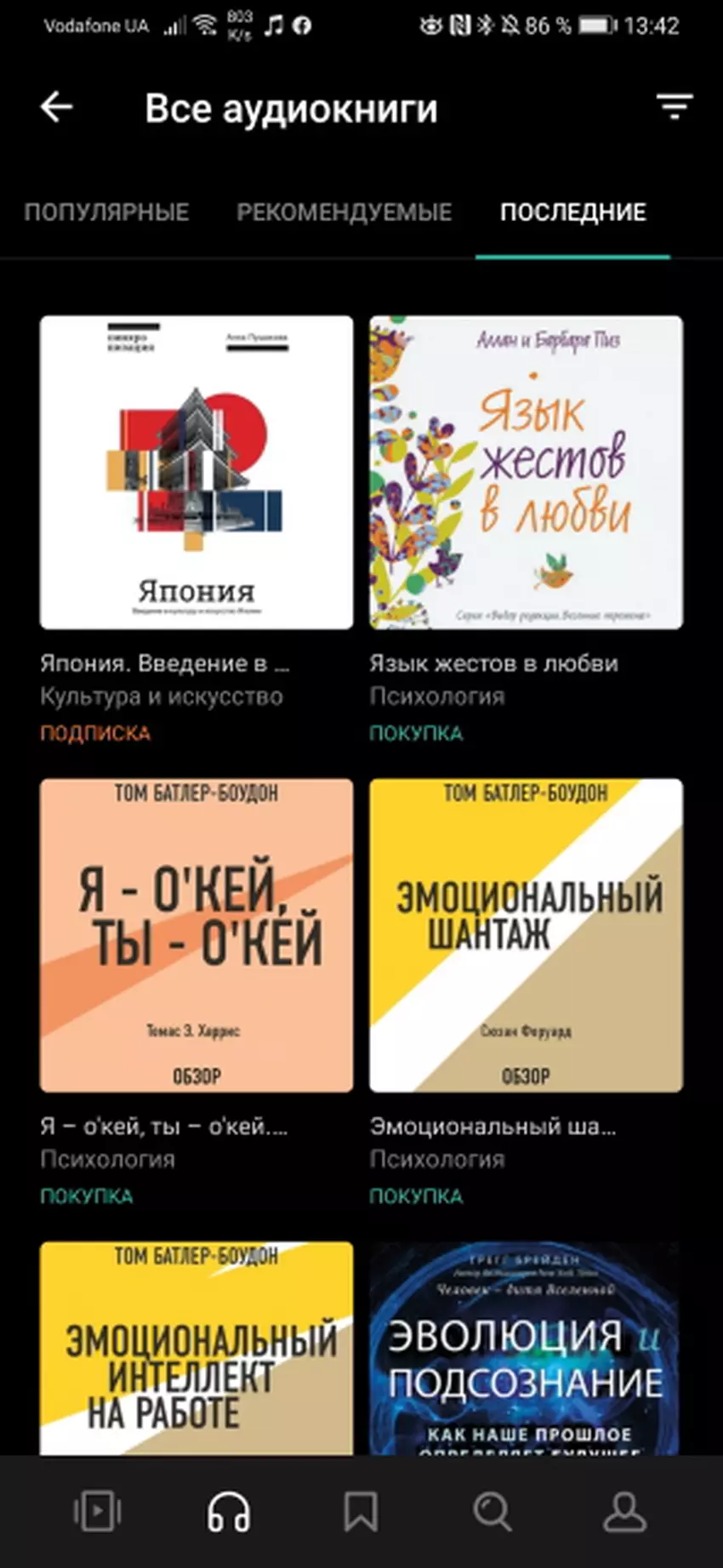Open the bookmarks tab

tap(361, 1511)
